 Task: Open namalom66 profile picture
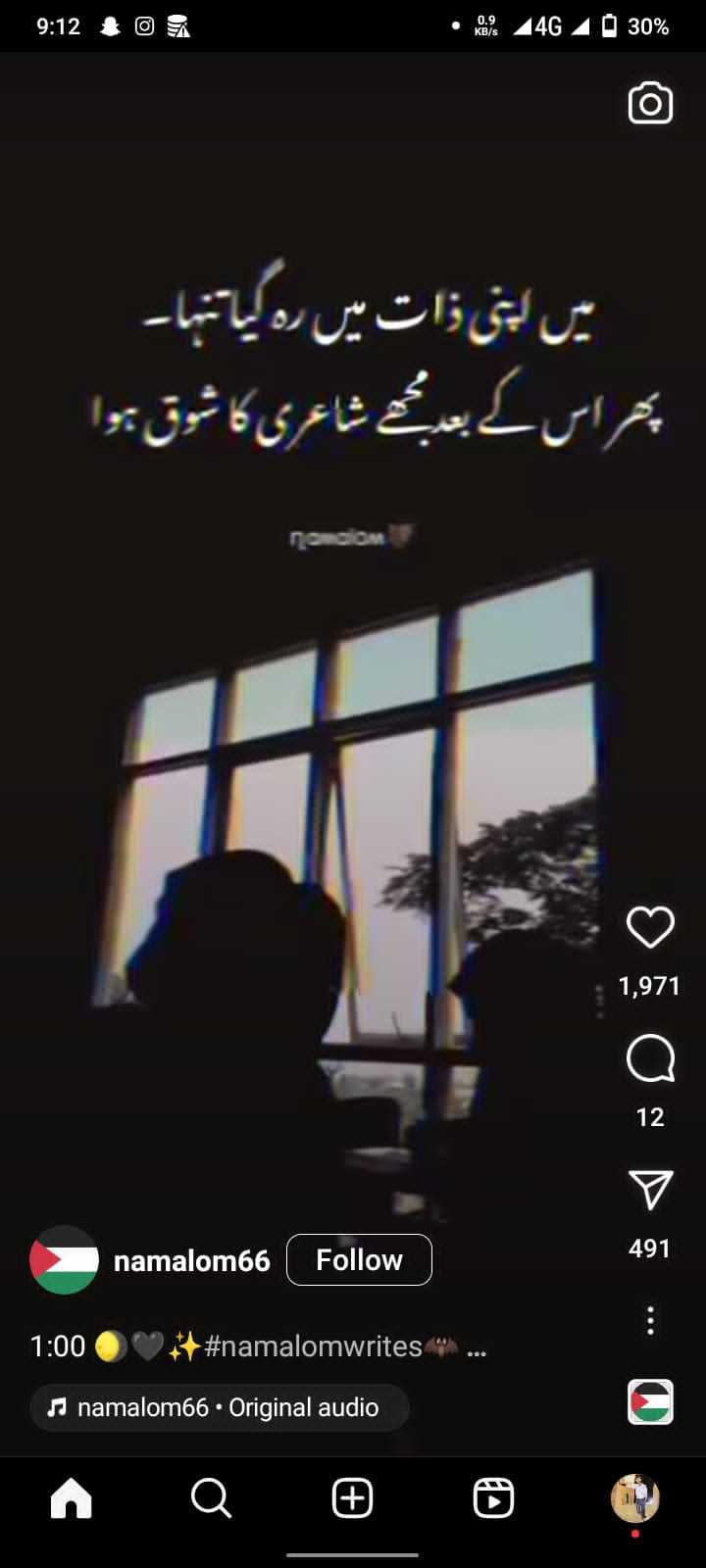(x=64, y=1259)
